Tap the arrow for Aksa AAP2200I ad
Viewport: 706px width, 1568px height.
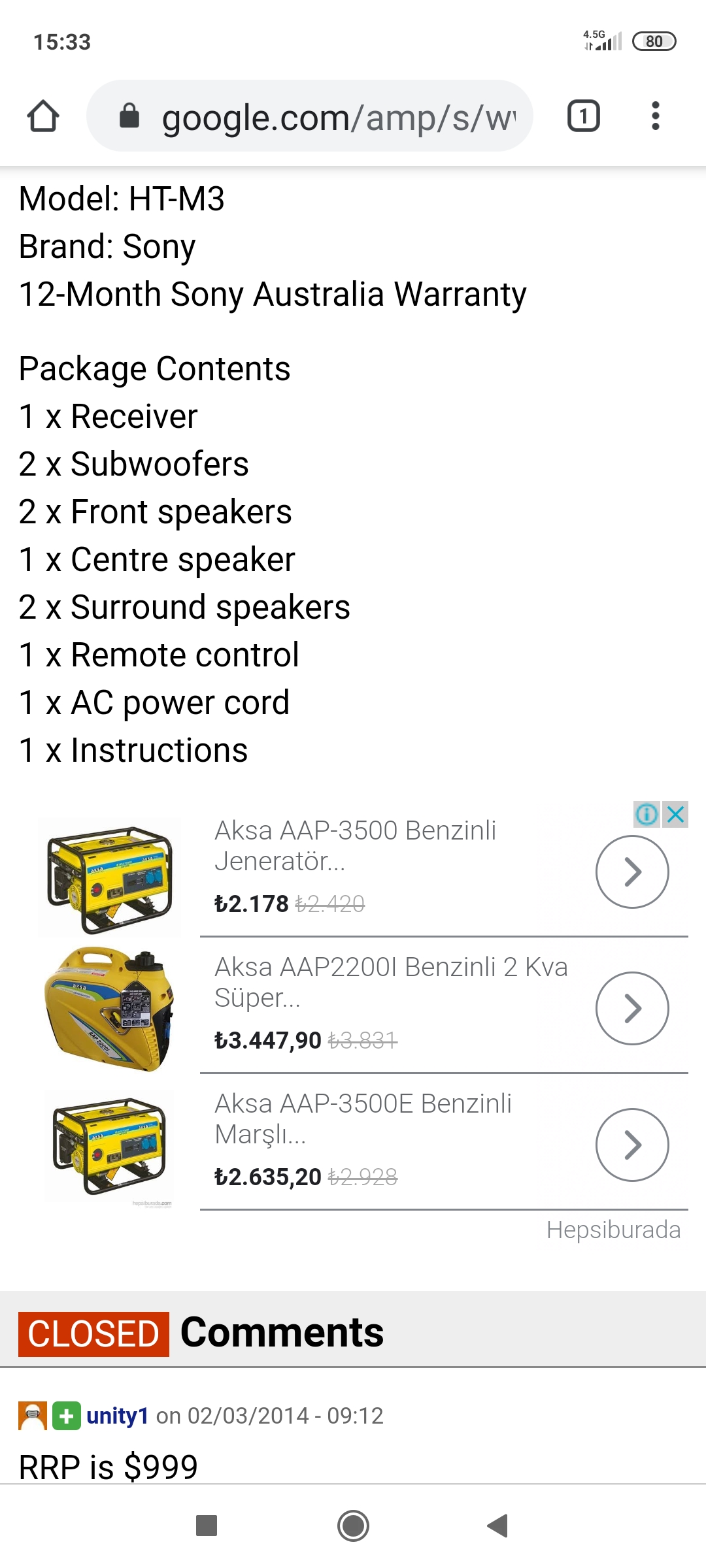tap(632, 1008)
